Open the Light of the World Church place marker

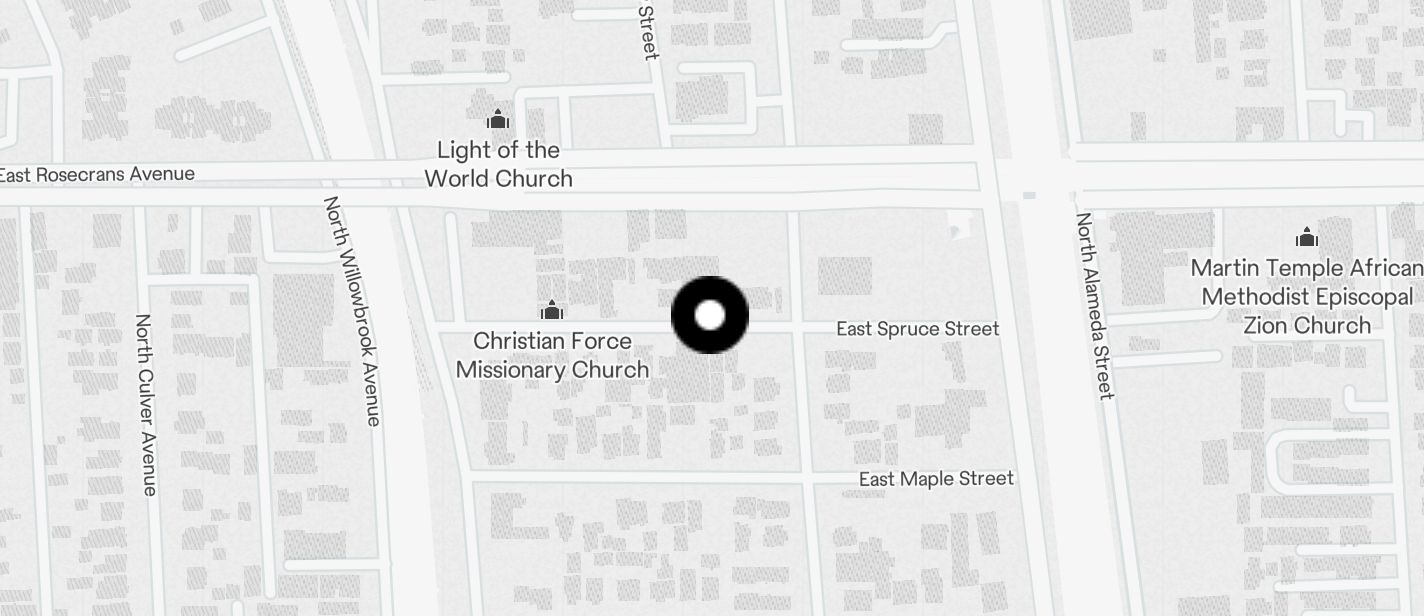(x=498, y=122)
